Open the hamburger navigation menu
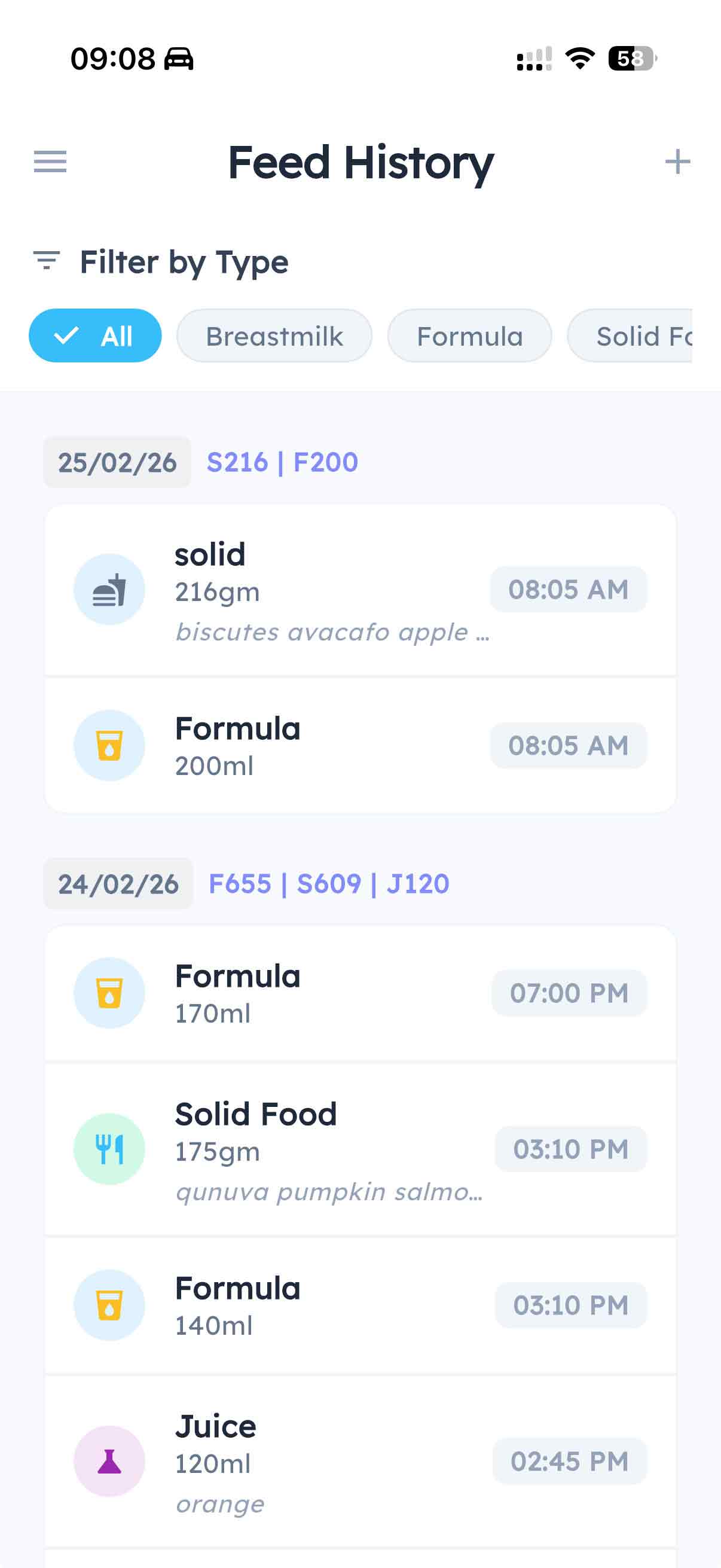This screenshot has height=1568, width=721. click(x=50, y=163)
